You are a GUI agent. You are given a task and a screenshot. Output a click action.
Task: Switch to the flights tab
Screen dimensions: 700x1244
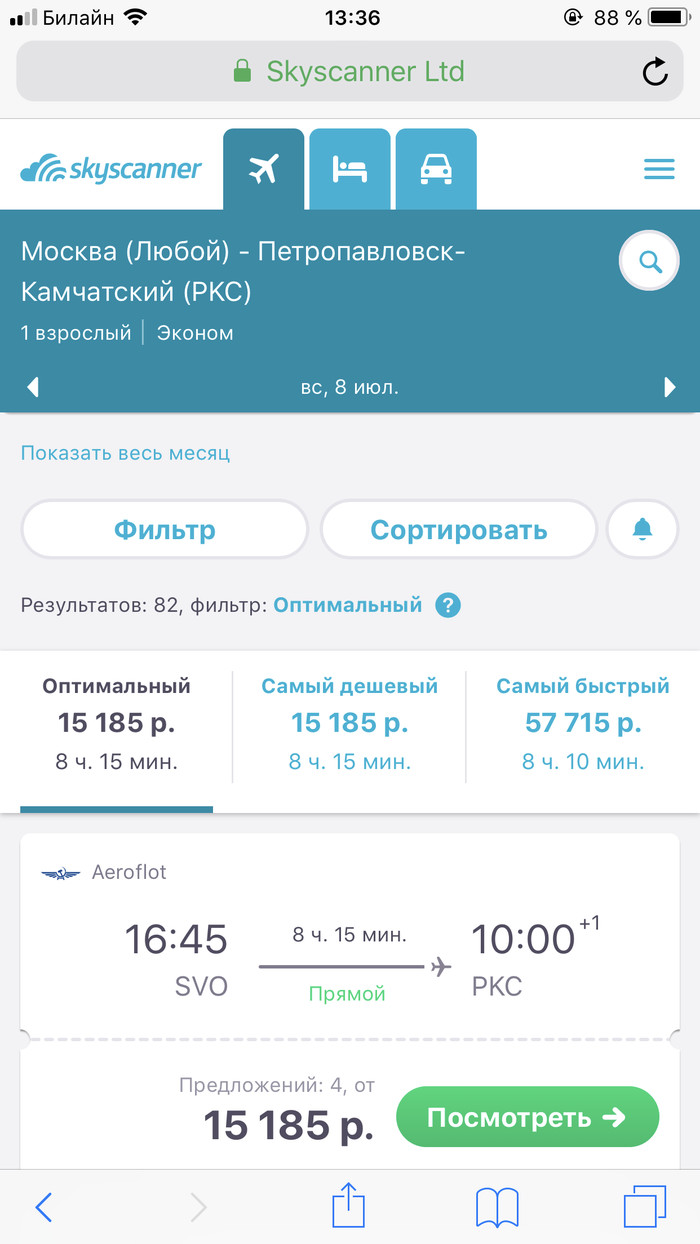263,169
